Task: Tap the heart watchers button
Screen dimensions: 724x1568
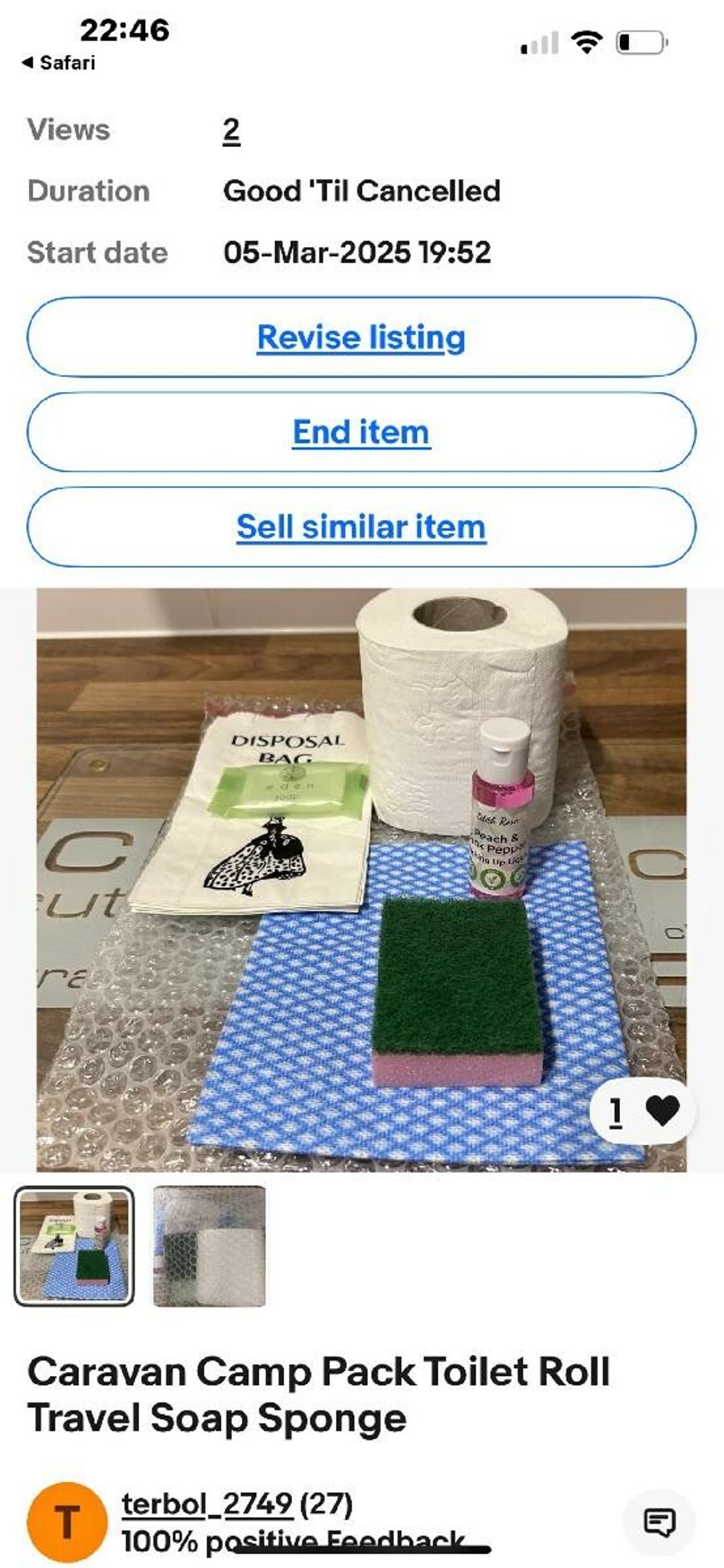Action: 643,1111
